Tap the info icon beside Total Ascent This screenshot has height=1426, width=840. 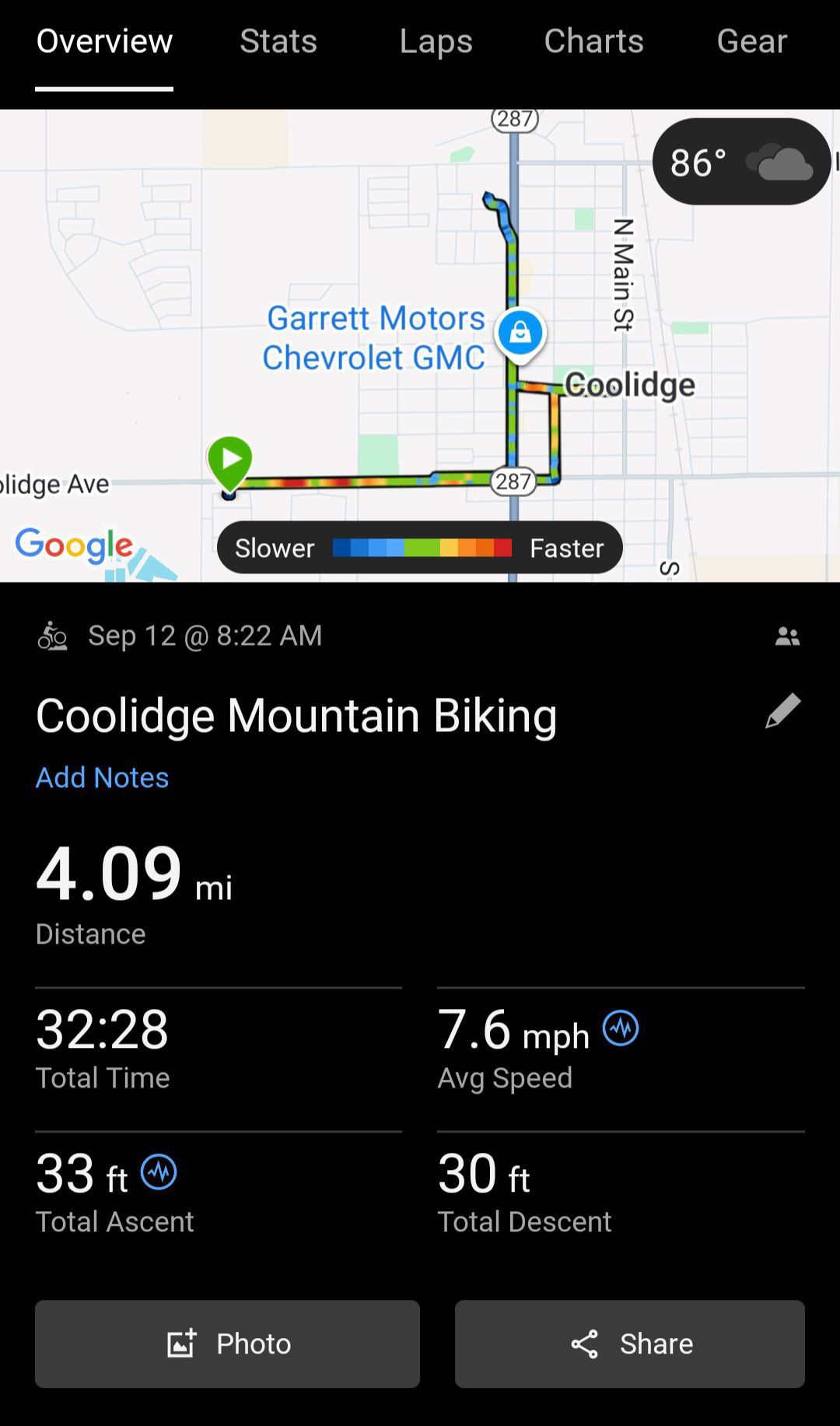click(x=159, y=1172)
